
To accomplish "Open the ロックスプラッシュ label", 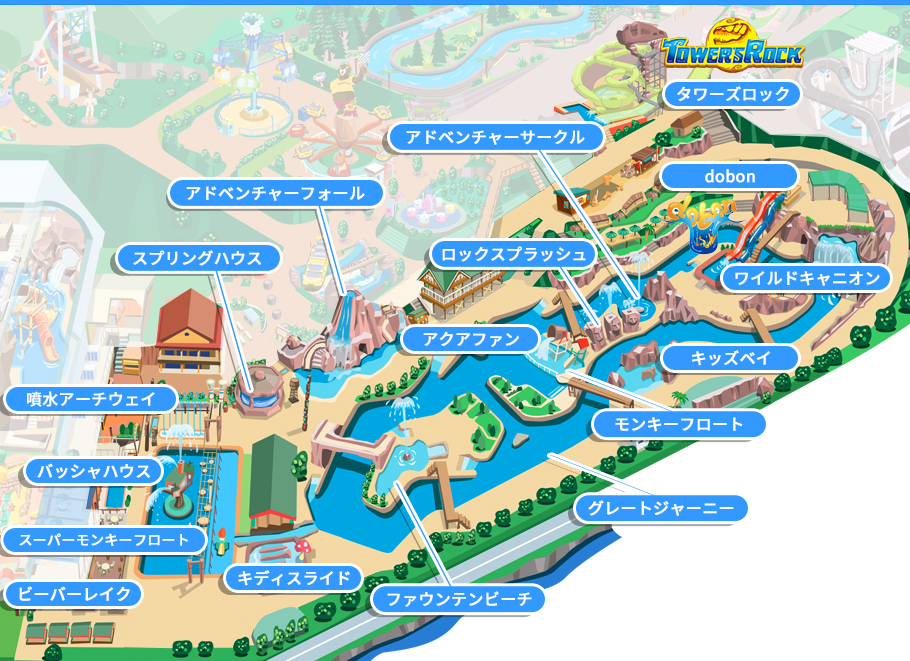I will pos(513,255).
